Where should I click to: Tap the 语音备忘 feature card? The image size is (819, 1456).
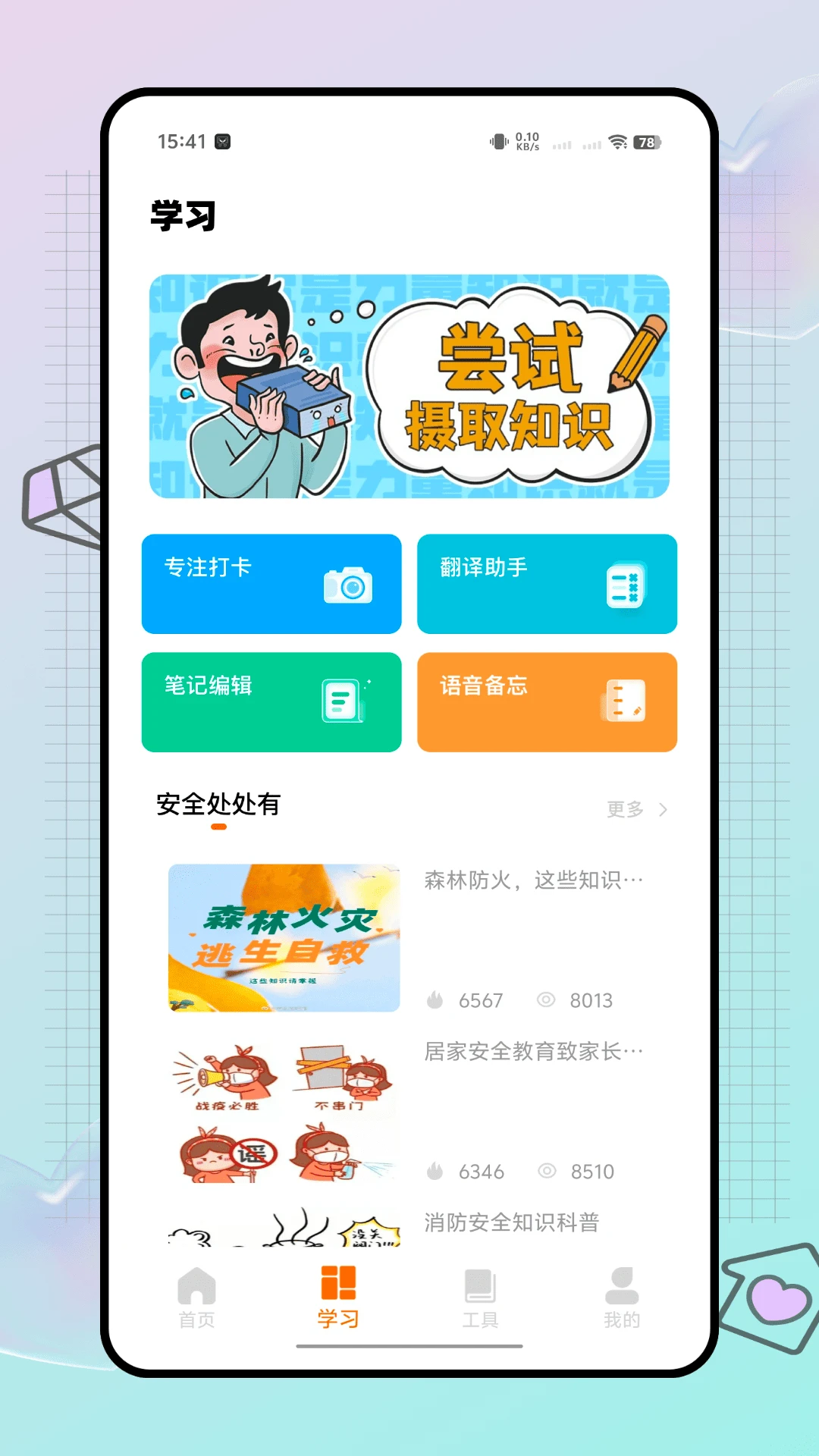pyautogui.click(x=548, y=701)
